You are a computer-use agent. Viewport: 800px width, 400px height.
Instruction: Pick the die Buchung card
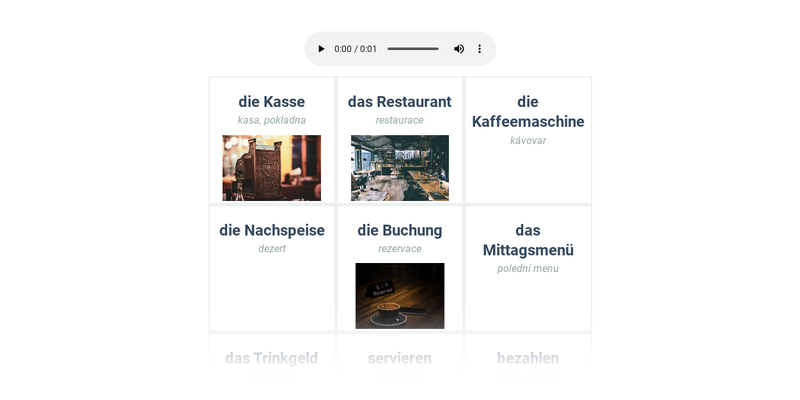(x=400, y=268)
